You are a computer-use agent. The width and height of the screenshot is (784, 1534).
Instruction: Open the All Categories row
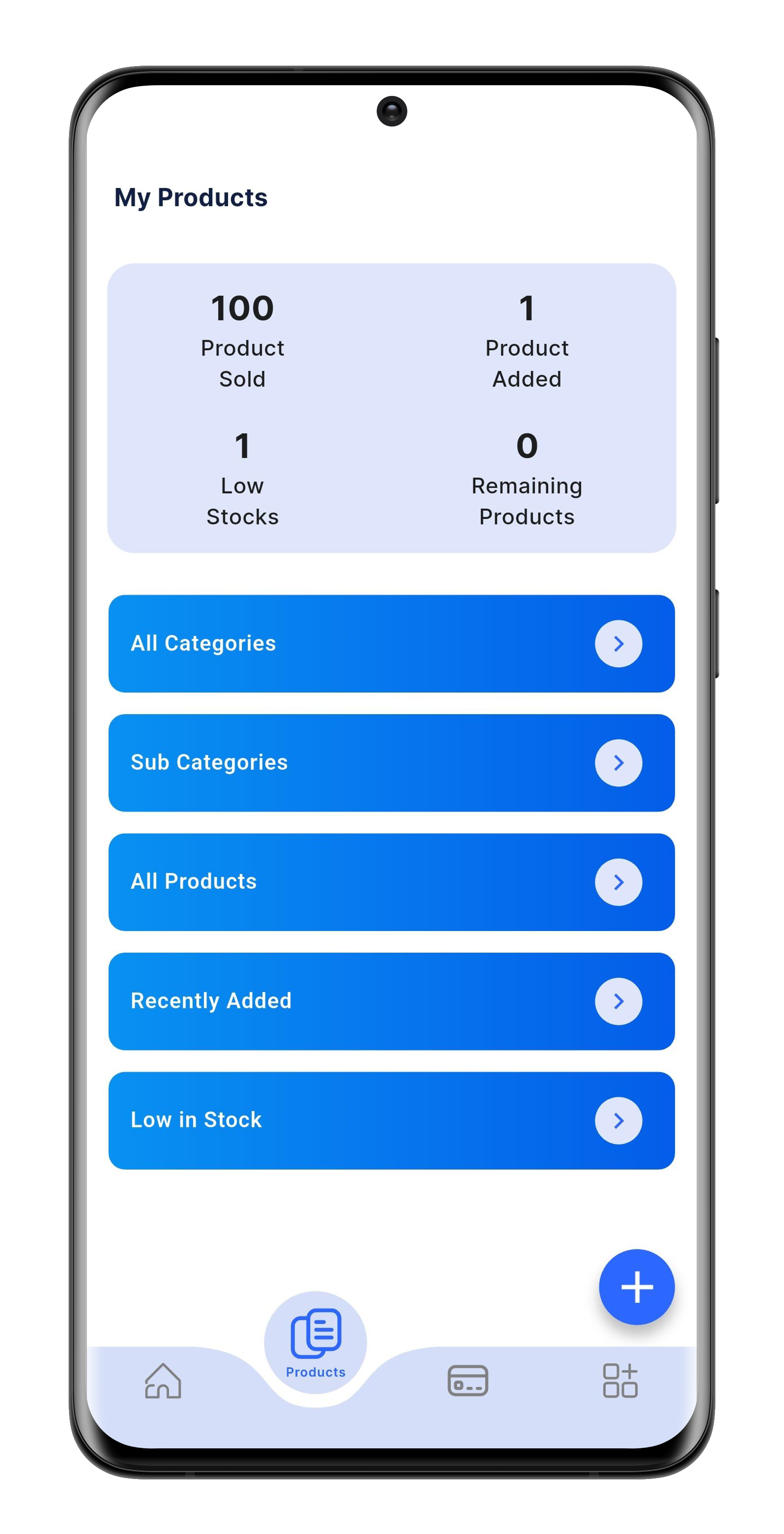[391, 643]
